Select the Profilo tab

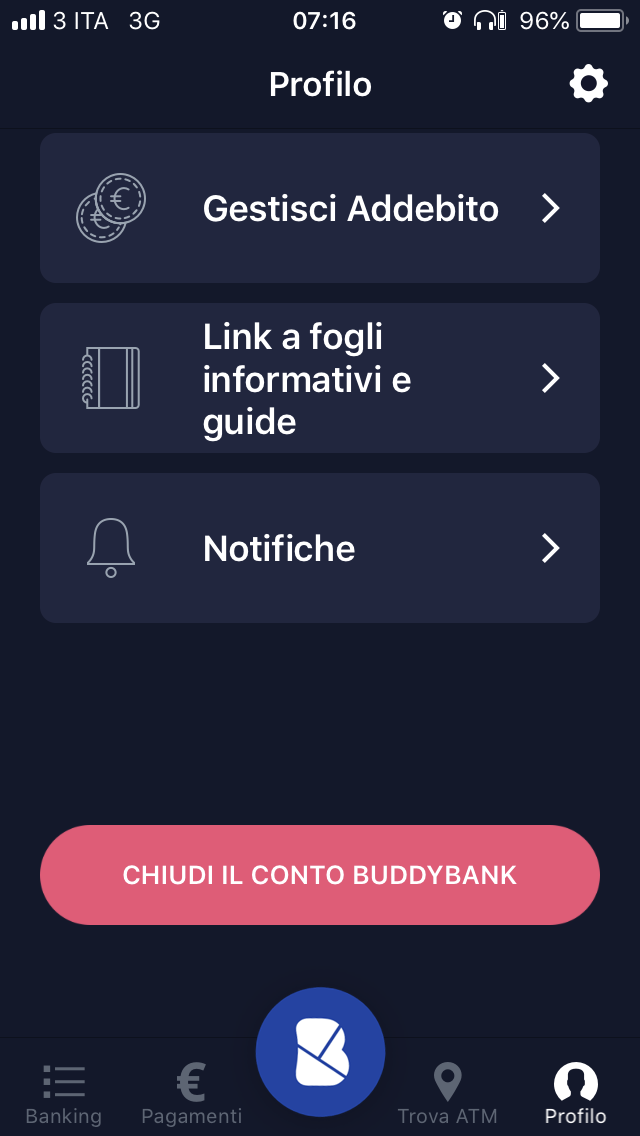click(575, 1094)
